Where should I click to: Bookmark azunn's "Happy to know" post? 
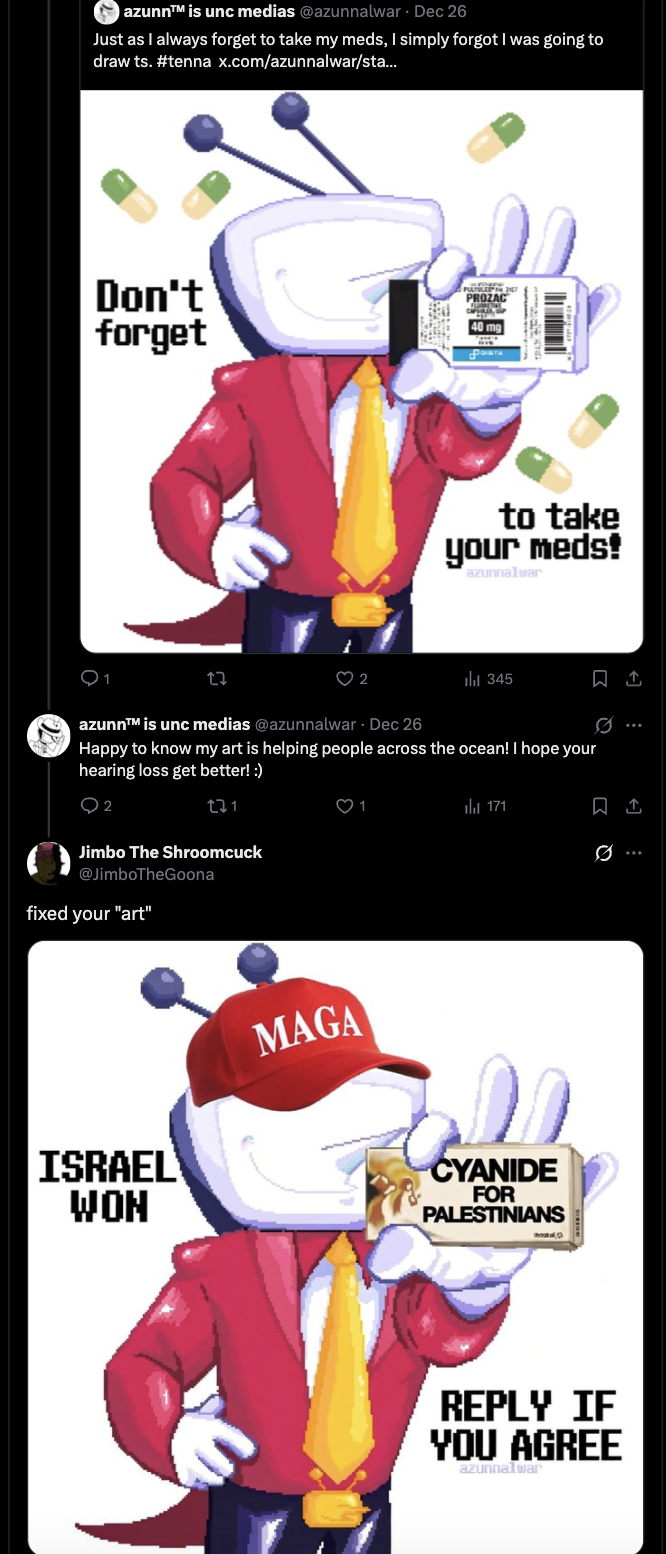[x=600, y=806]
